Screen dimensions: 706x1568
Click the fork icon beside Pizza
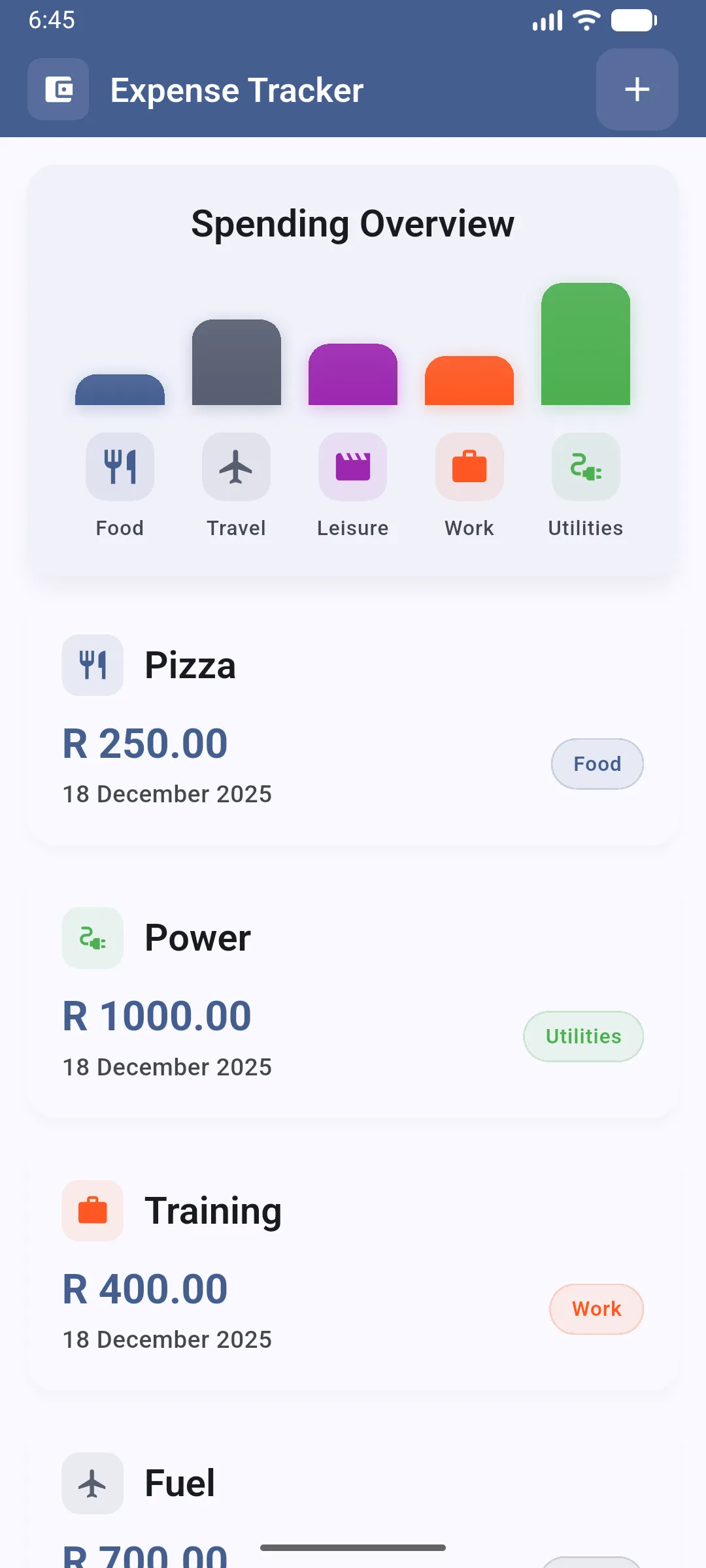pyautogui.click(x=92, y=664)
